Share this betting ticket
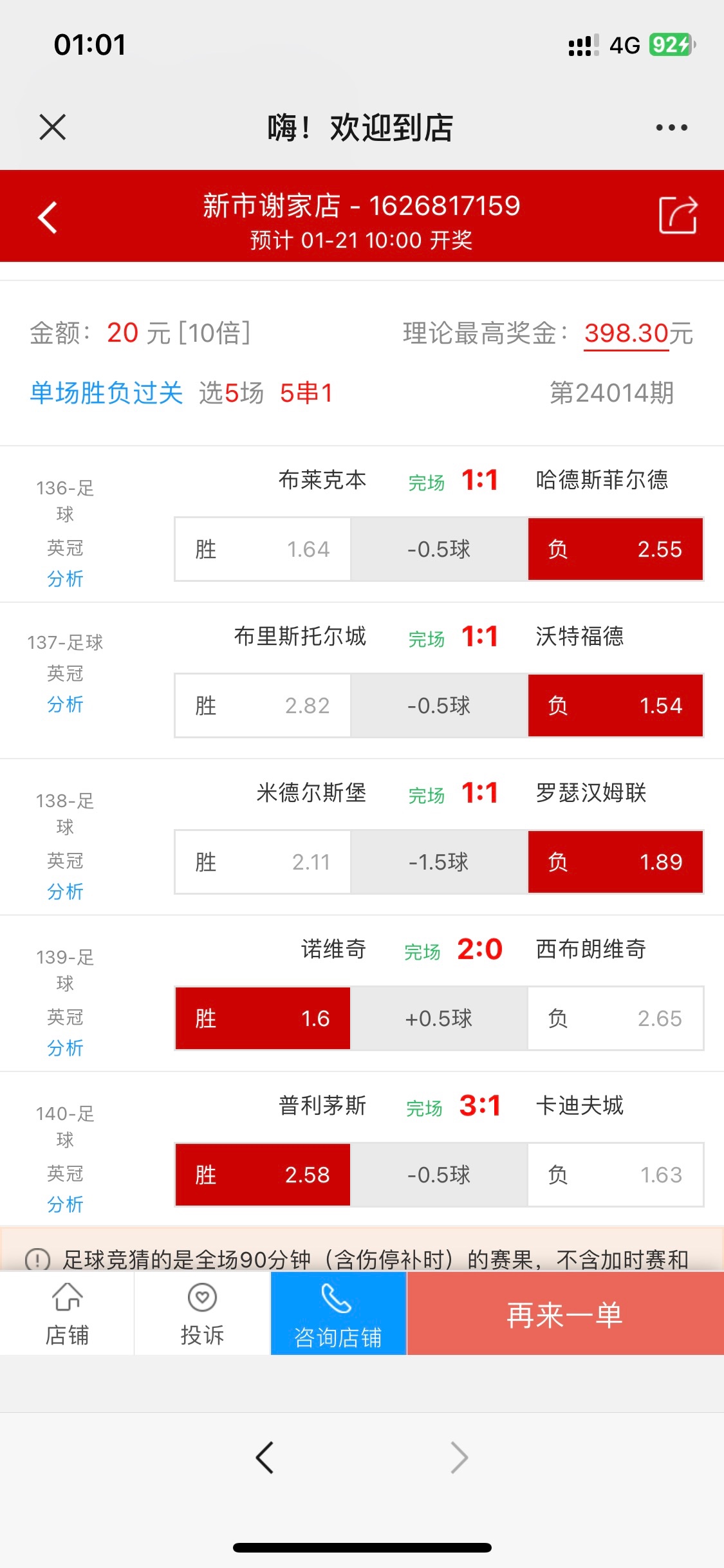 (x=678, y=215)
